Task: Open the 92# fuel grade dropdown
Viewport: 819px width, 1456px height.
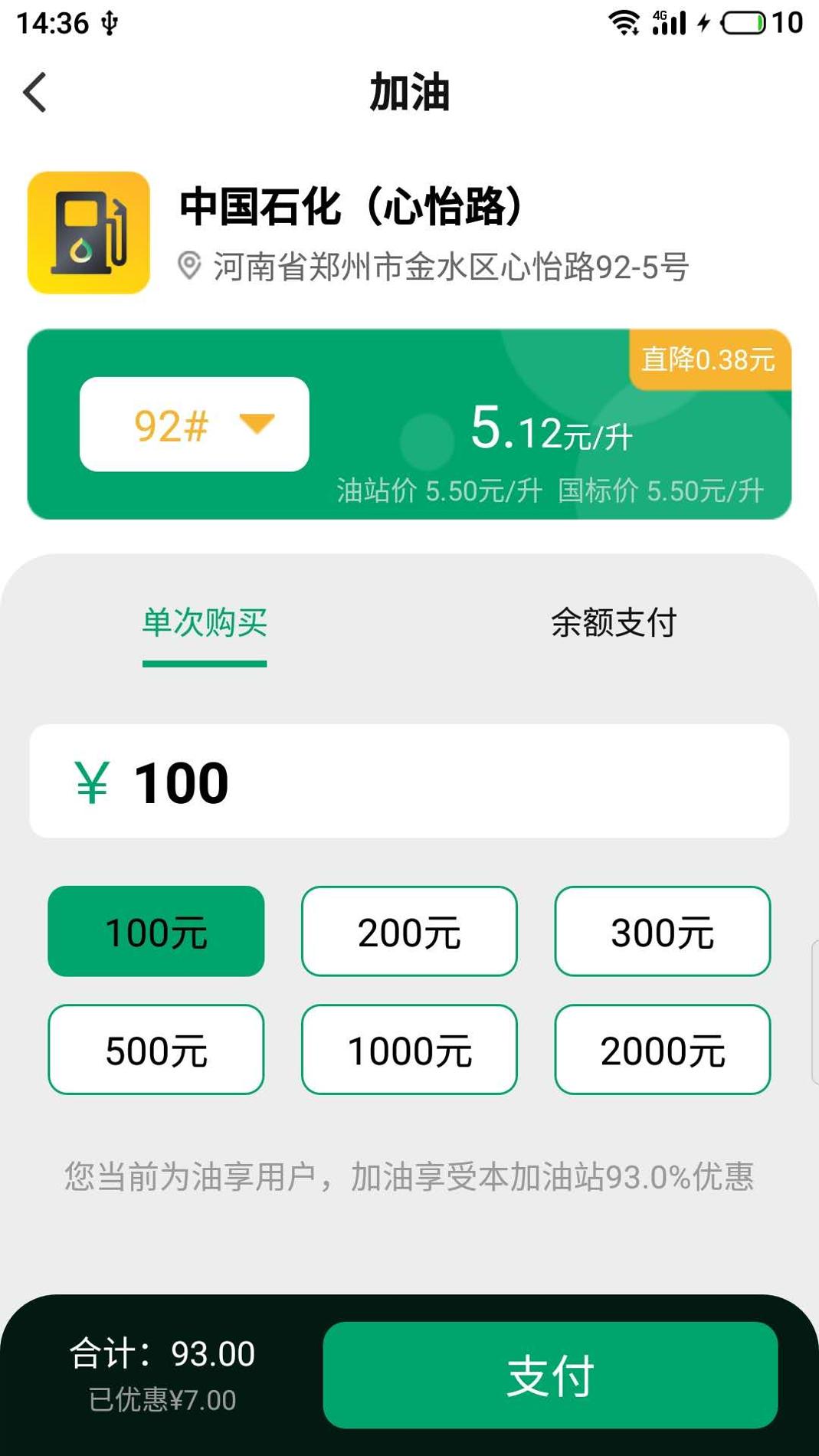Action: [x=195, y=425]
